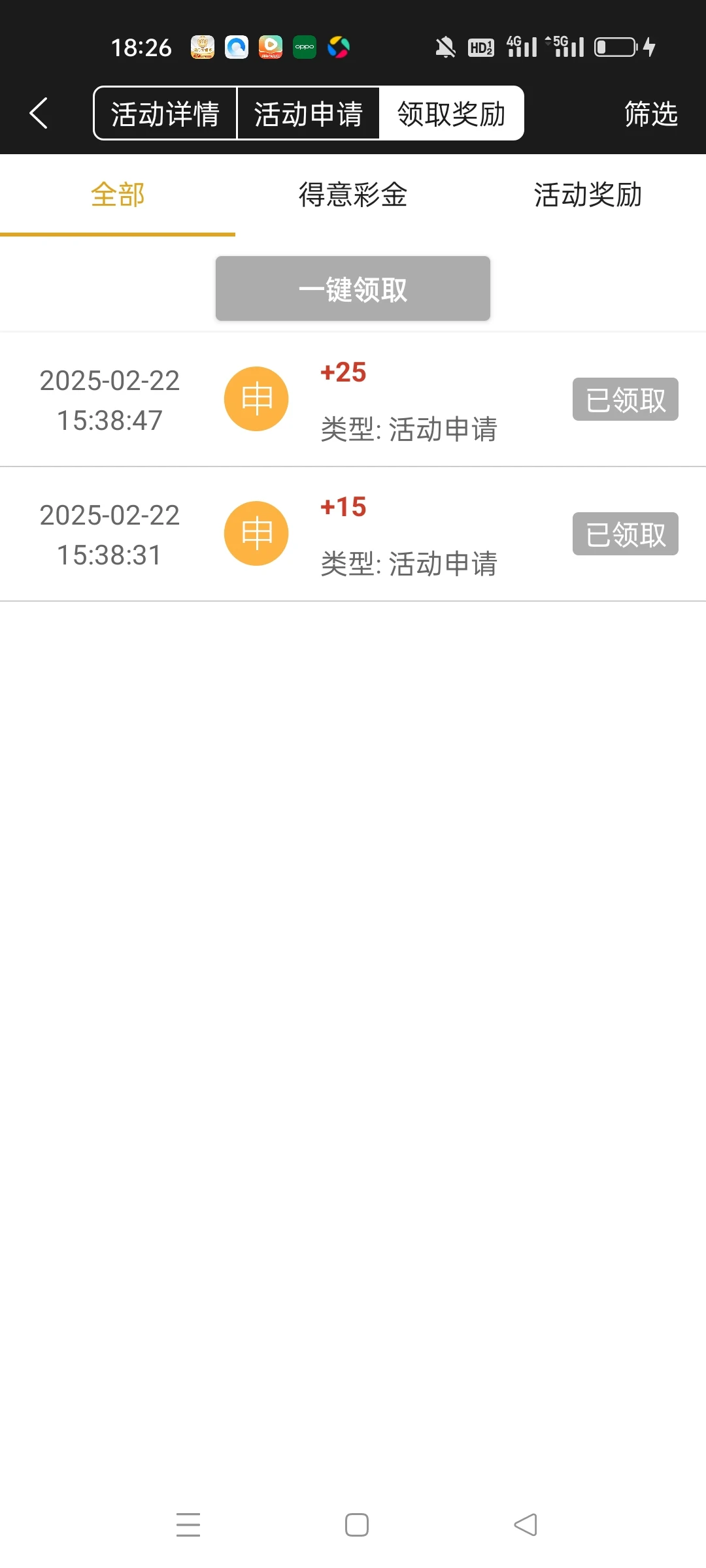Screen dimensions: 706x1568
Task: Switch to the 活动详情 tab
Action: [165, 114]
